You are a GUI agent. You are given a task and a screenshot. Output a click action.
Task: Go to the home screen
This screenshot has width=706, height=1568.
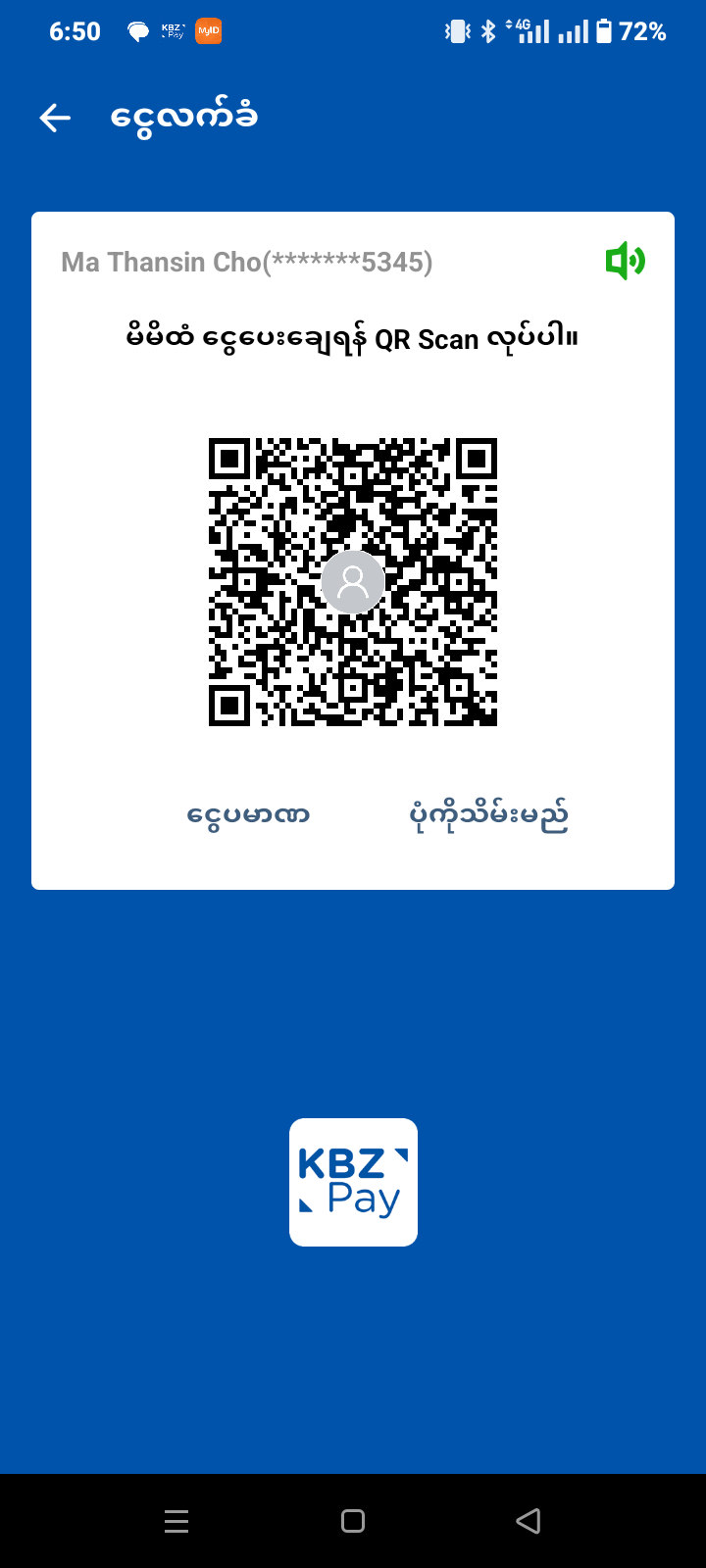(x=353, y=1521)
